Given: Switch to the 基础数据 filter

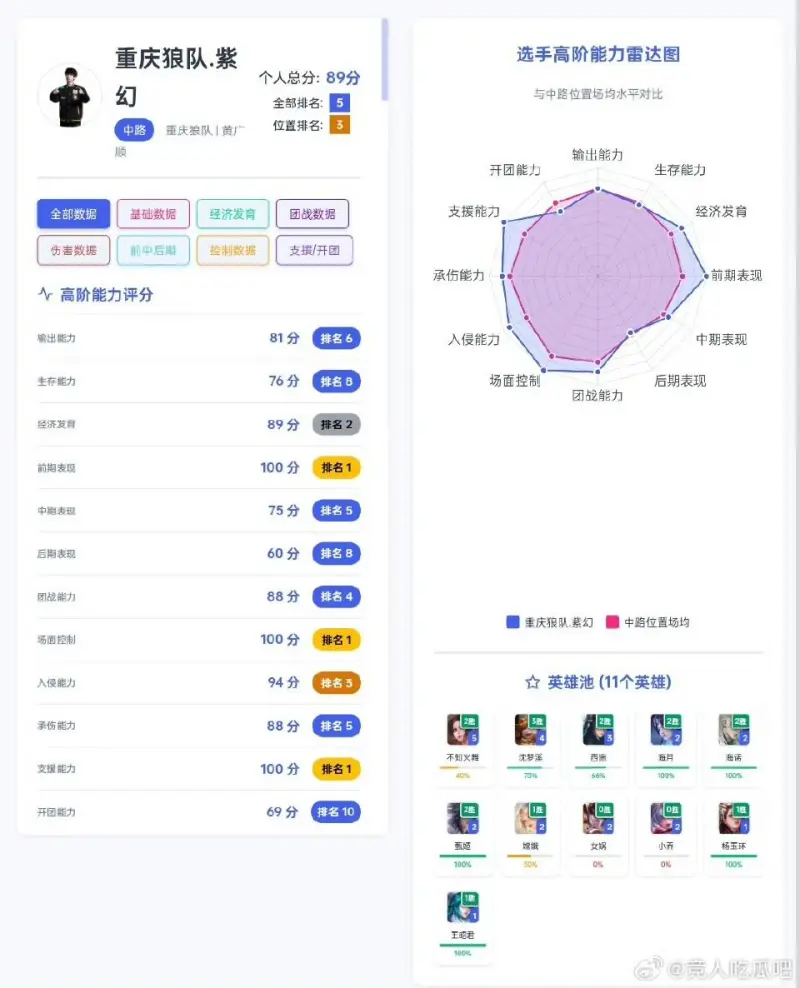Looking at the screenshot, I should [x=153, y=214].
